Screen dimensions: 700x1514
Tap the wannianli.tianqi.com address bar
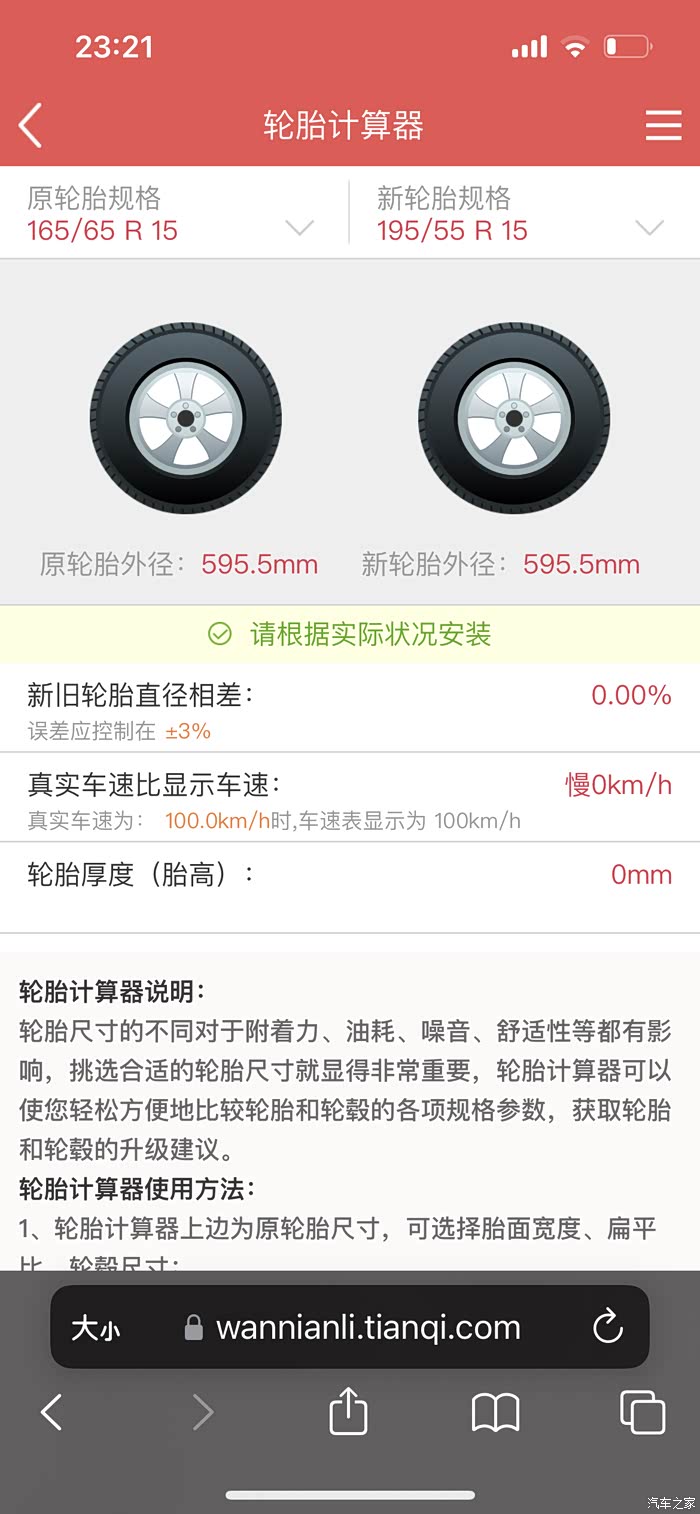[368, 1328]
